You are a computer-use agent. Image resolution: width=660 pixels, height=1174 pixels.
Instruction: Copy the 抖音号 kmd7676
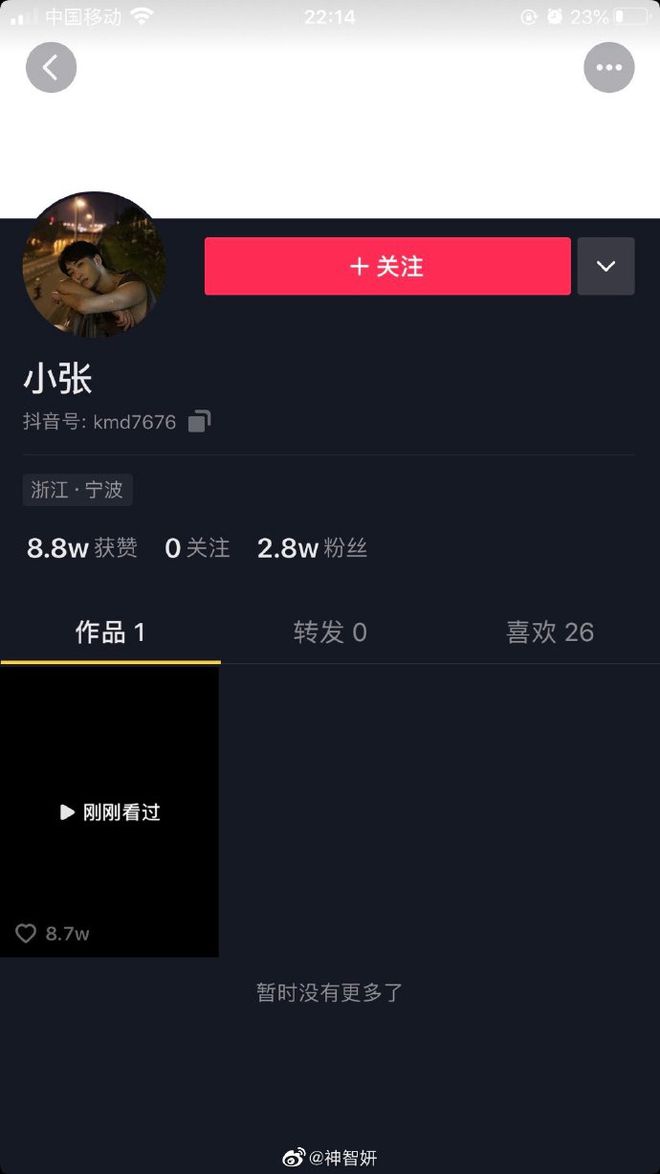click(x=199, y=422)
